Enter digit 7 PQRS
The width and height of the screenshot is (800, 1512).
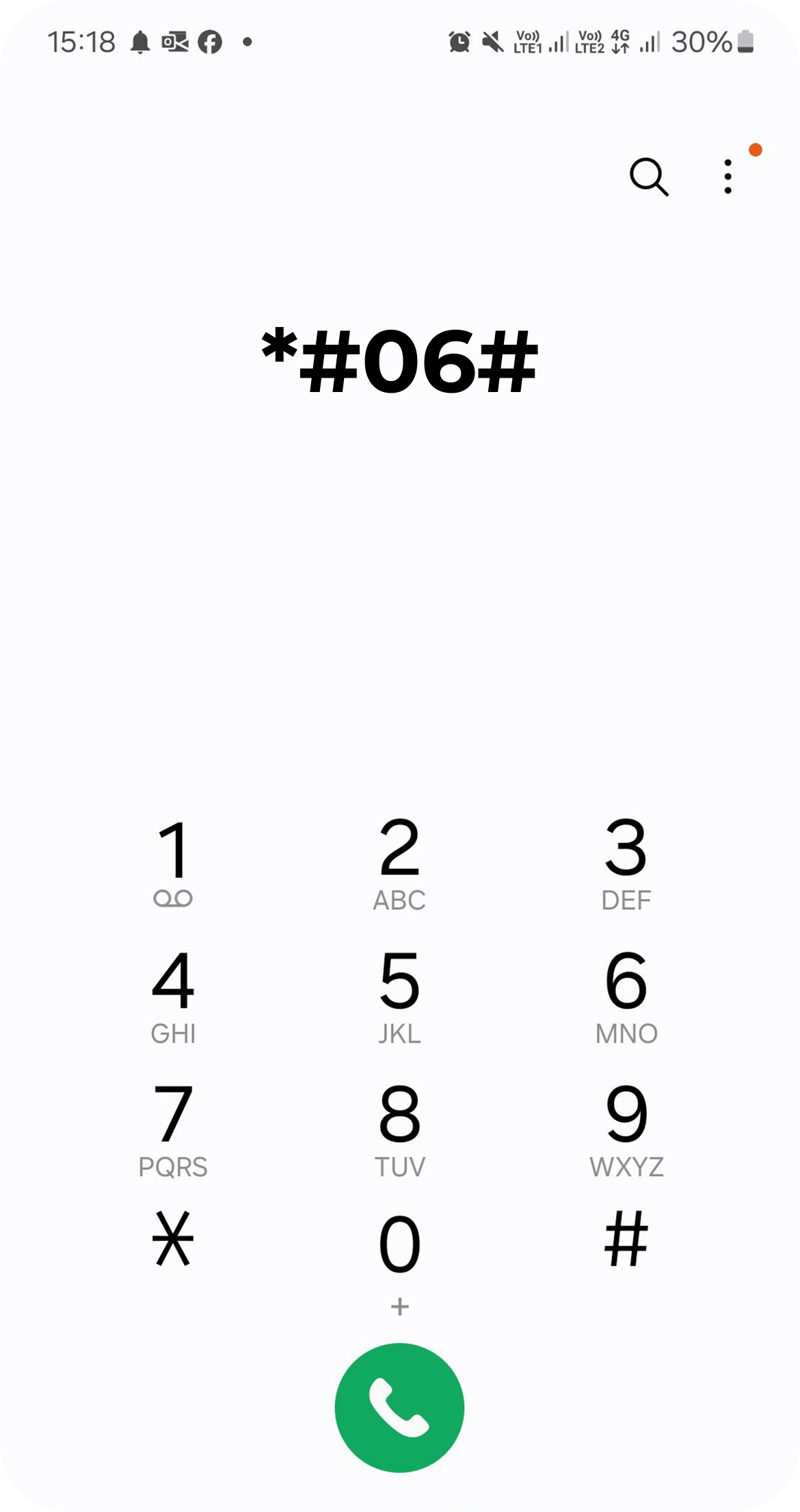pos(173,1129)
